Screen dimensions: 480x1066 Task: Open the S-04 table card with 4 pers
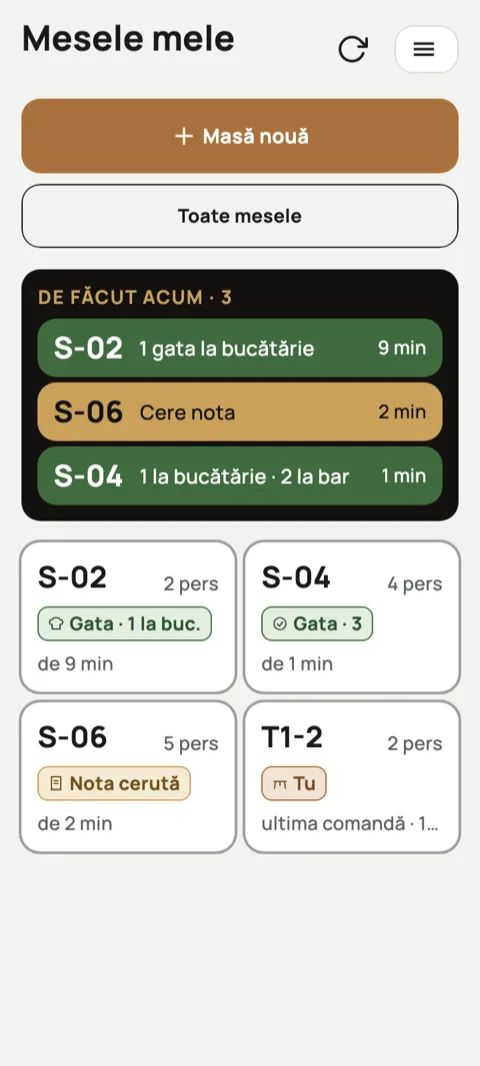pos(352,617)
